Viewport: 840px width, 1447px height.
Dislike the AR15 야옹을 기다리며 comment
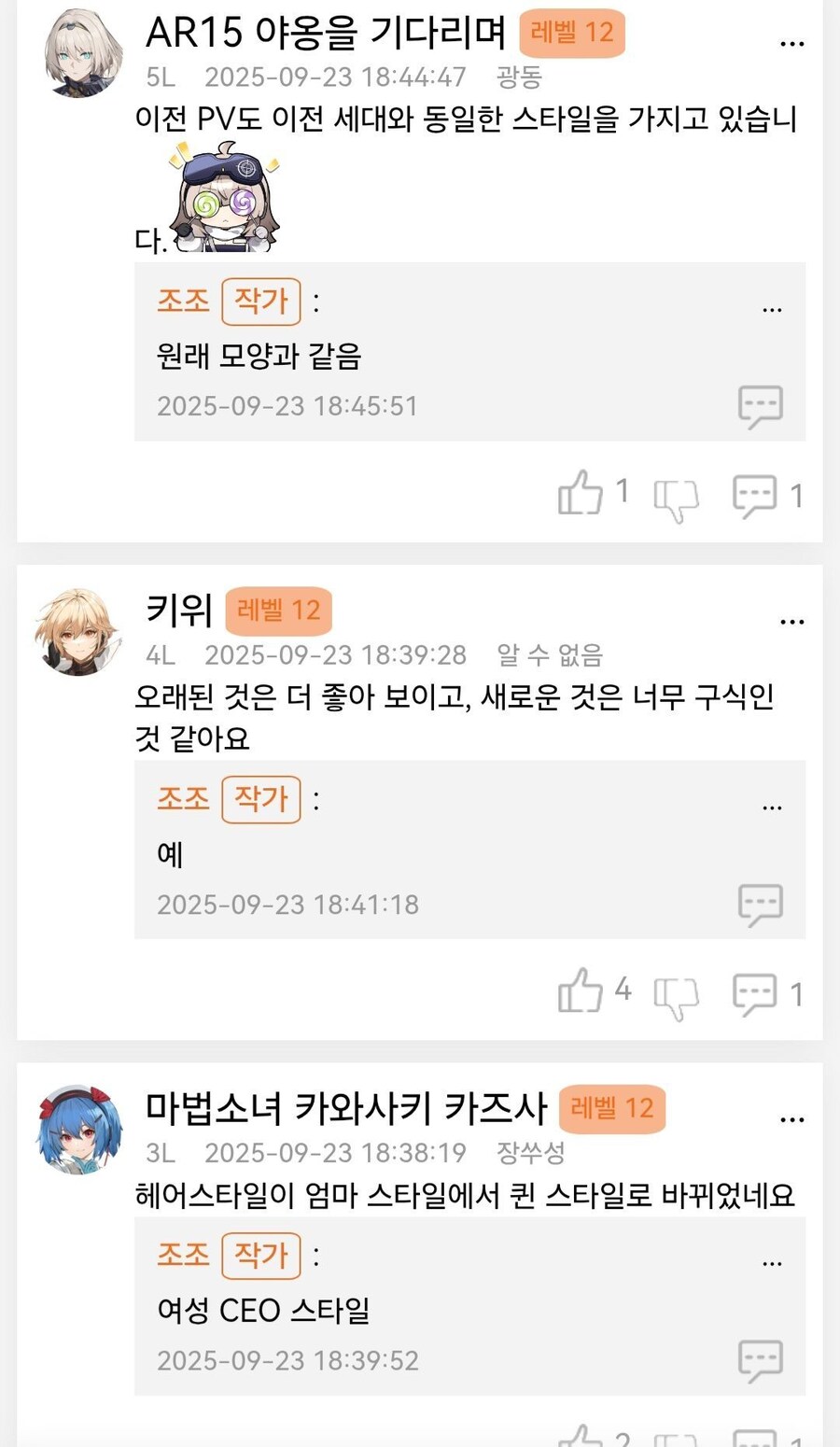676,499
